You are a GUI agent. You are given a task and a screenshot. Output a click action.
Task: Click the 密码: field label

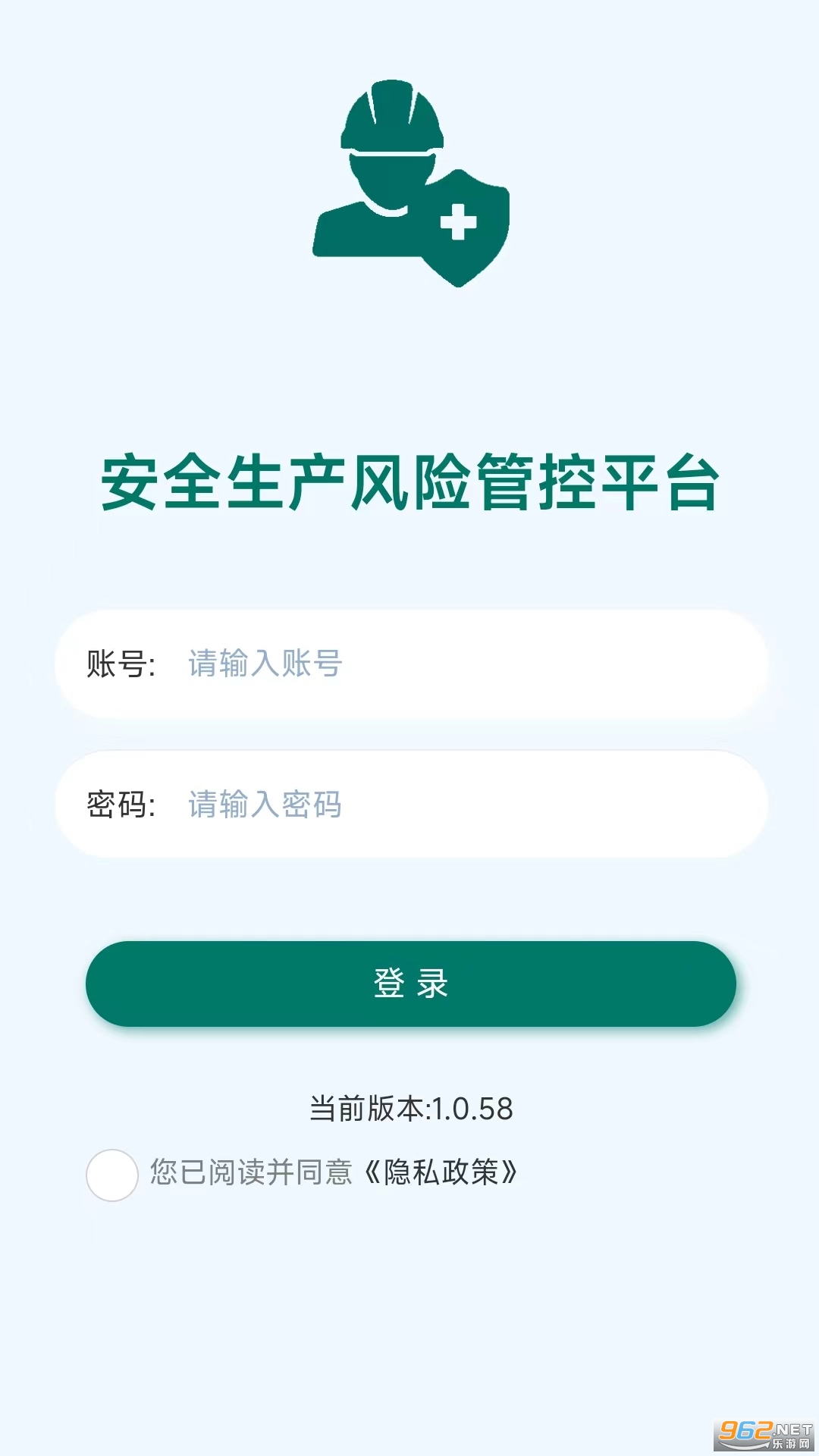tap(121, 805)
